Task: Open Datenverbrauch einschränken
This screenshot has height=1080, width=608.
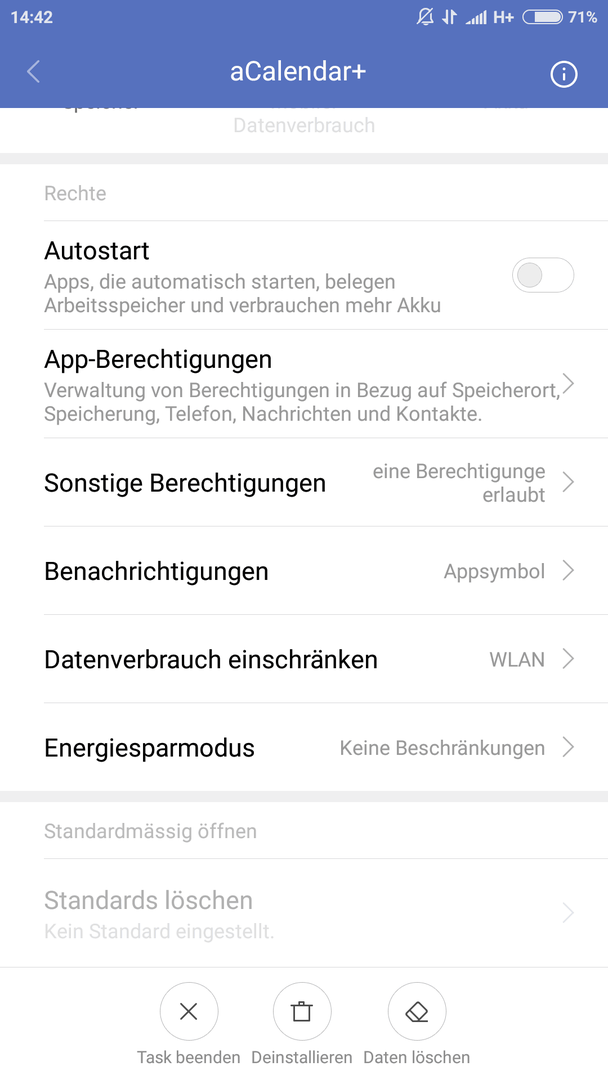Action: (x=304, y=659)
